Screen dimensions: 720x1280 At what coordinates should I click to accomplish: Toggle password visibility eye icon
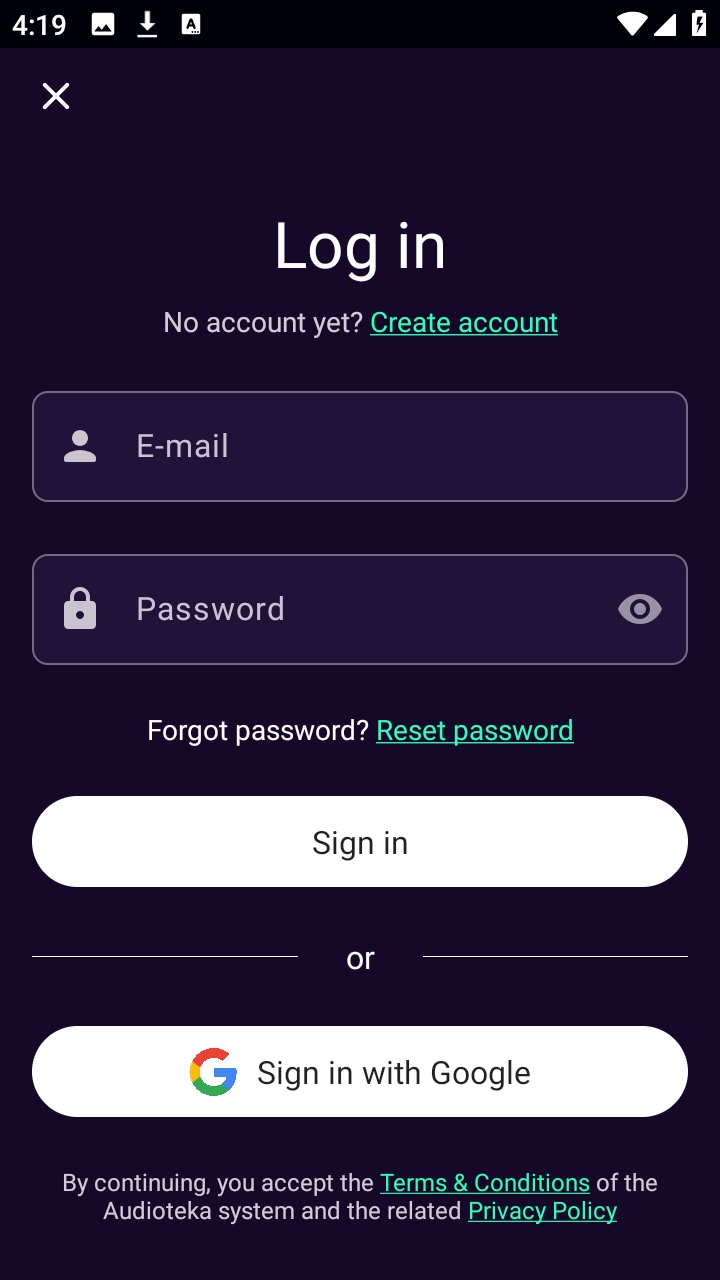click(x=640, y=609)
